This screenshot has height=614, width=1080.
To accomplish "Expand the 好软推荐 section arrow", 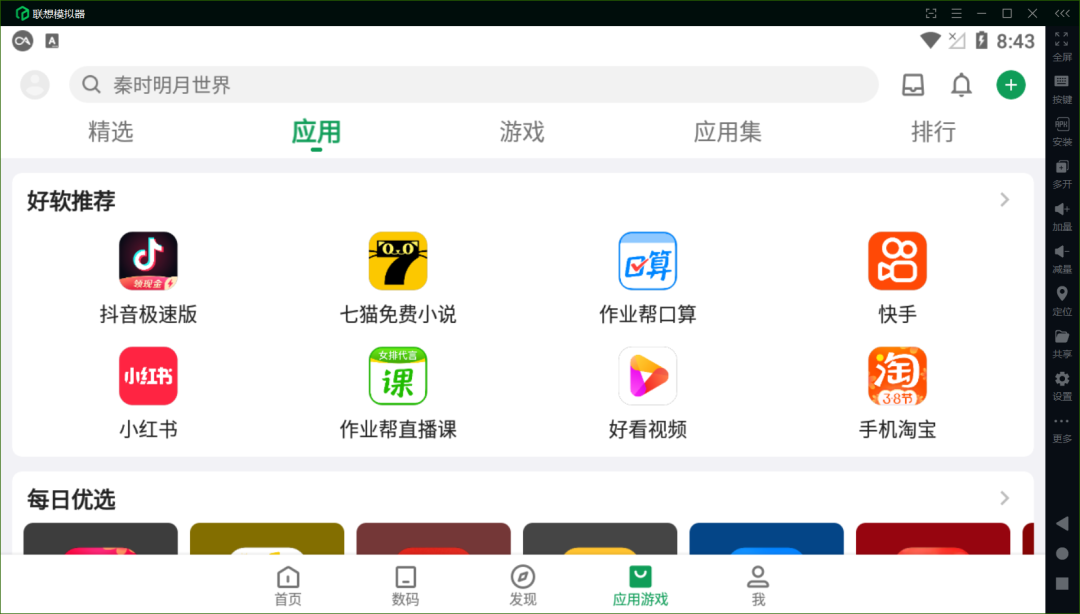I will (x=1005, y=200).
